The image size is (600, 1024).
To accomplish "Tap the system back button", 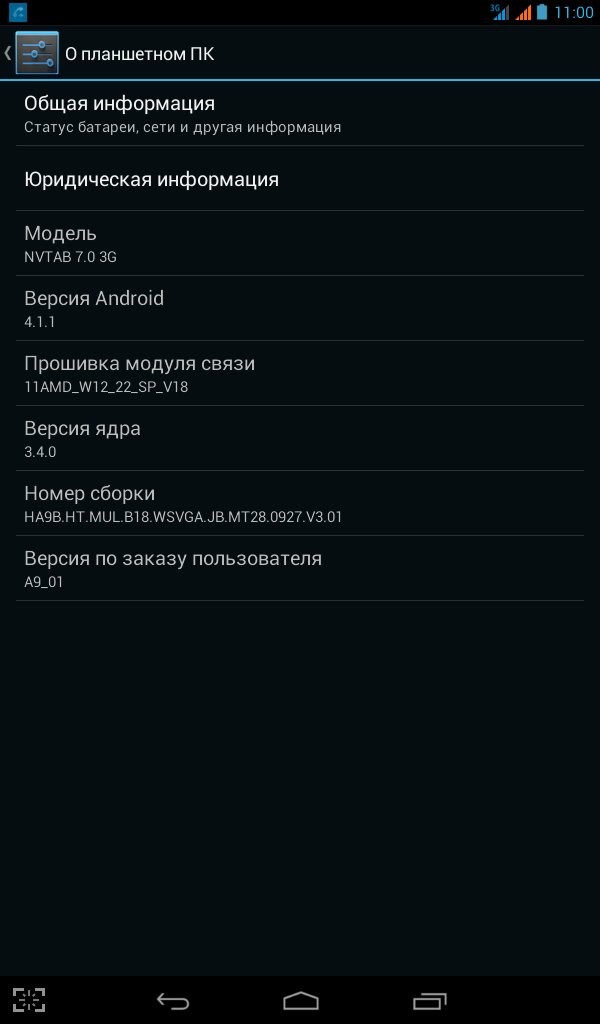I will tap(173, 1000).
